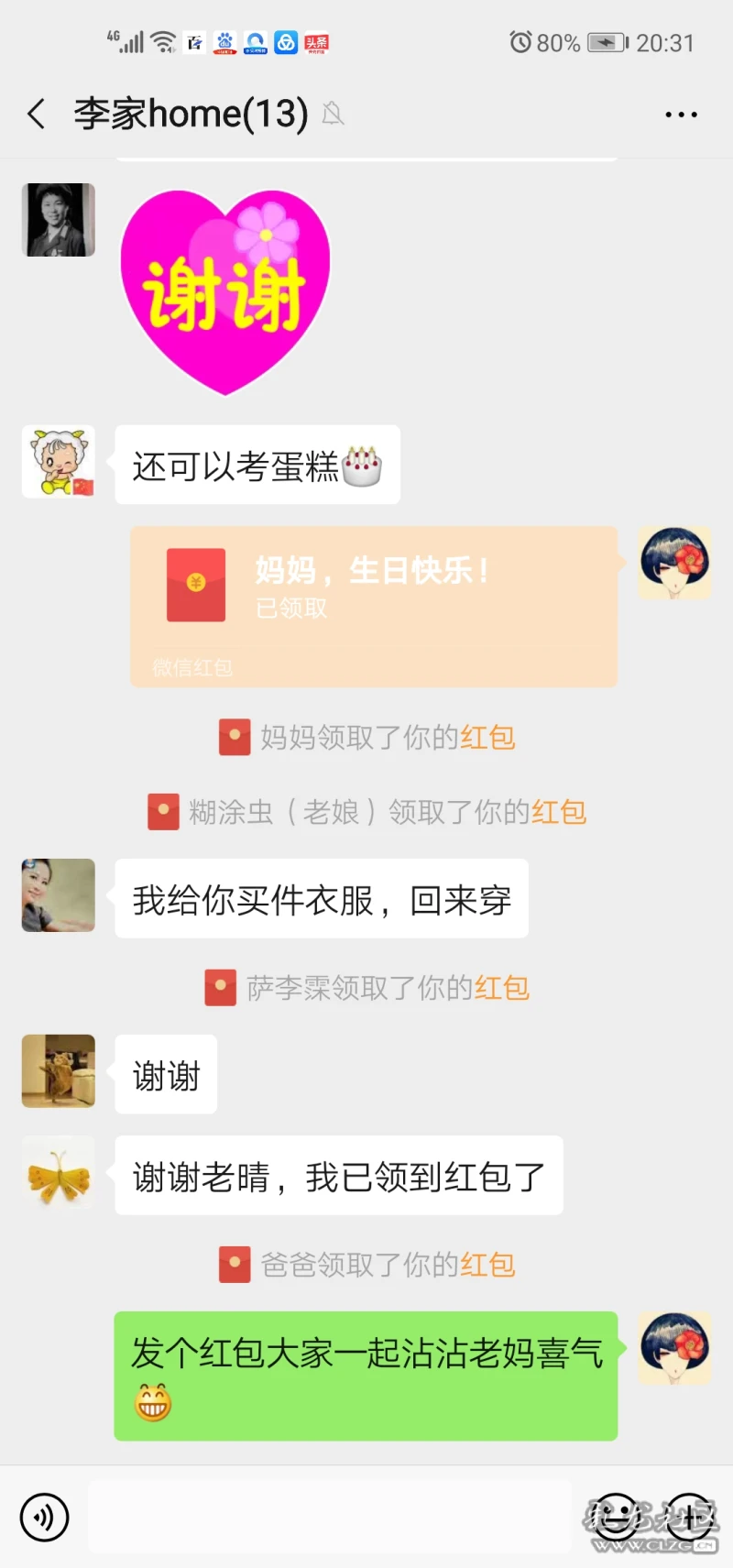Open the 妈妈，生日快乐 red packet
The height and width of the screenshot is (1568, 733).
tap(374, 605)
